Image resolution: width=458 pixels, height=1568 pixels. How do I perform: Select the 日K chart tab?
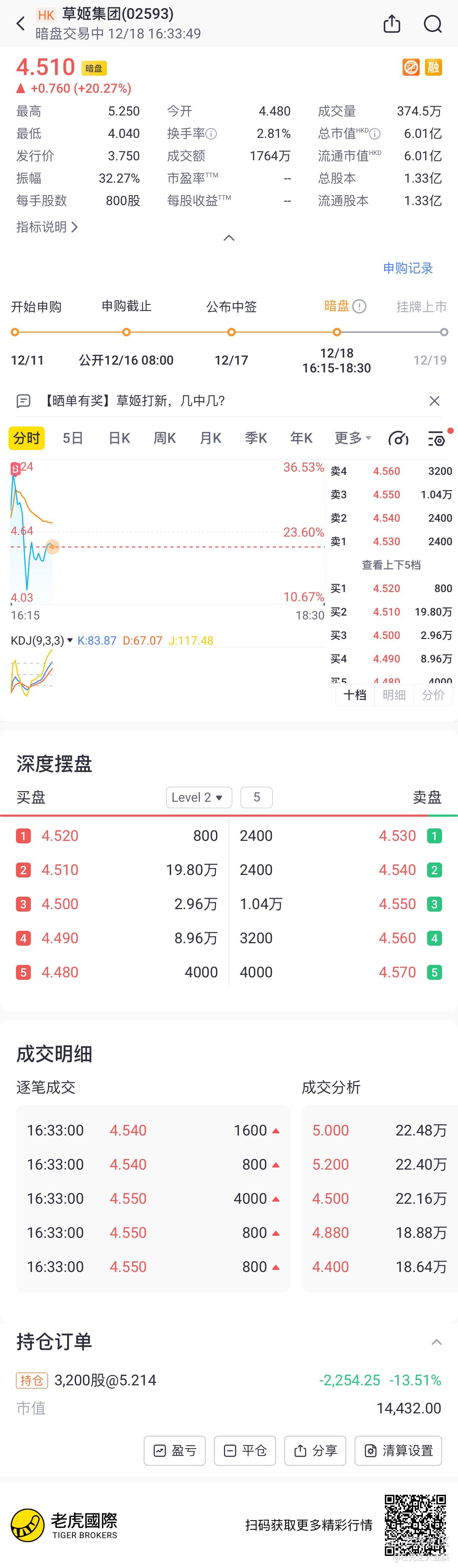tap(119, 438)
